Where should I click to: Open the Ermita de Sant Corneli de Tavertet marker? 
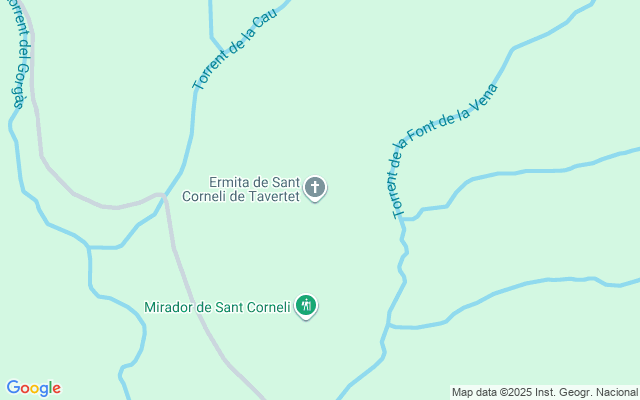pyautogui.click(x=315, y=189)
